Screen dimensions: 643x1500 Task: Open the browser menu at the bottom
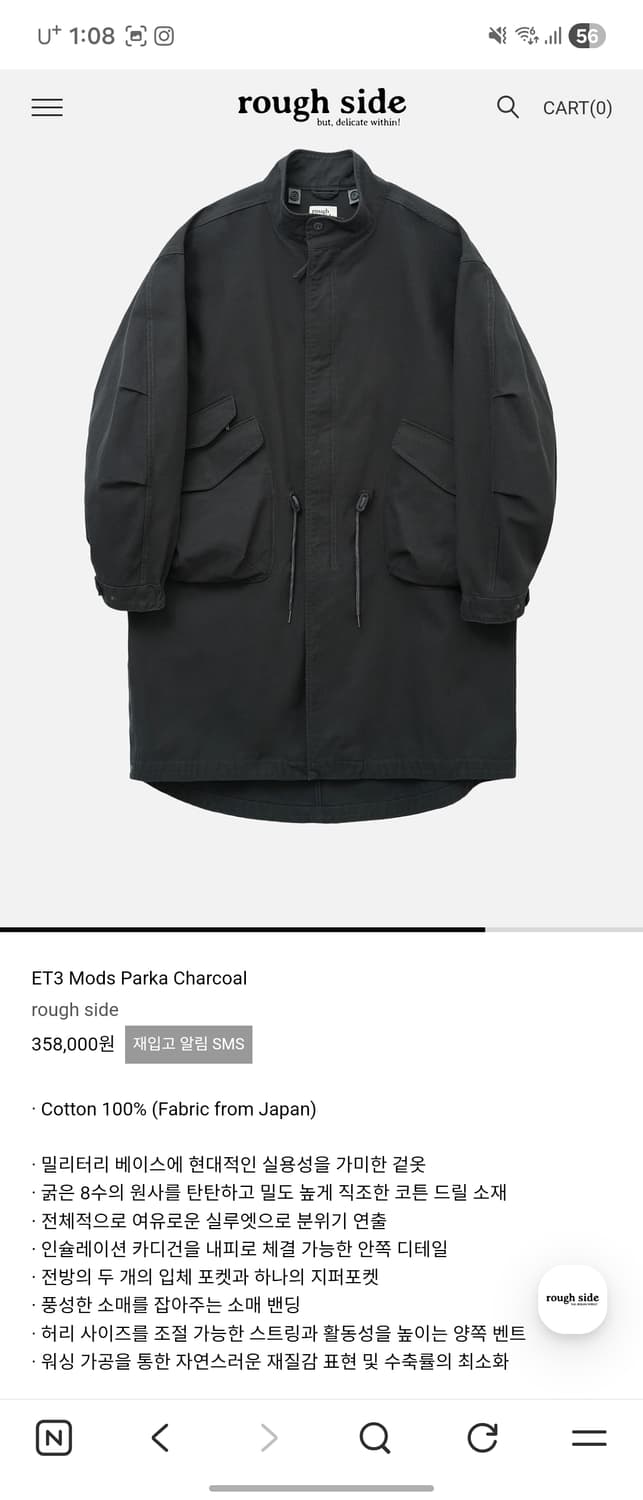pos(589,1438)
